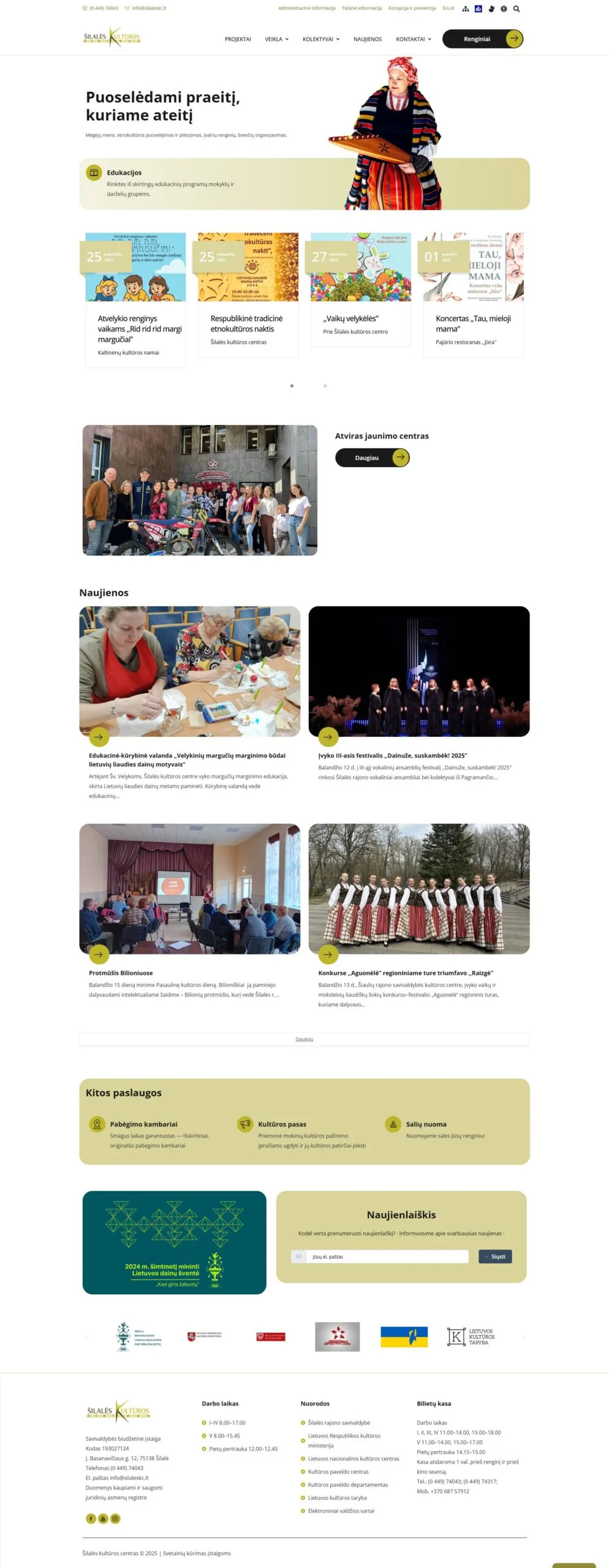Focus the Jūsų el. paštas field
Viewport: 609px width, 1568px height.
pyautogui.click(x=386, y=1256)
